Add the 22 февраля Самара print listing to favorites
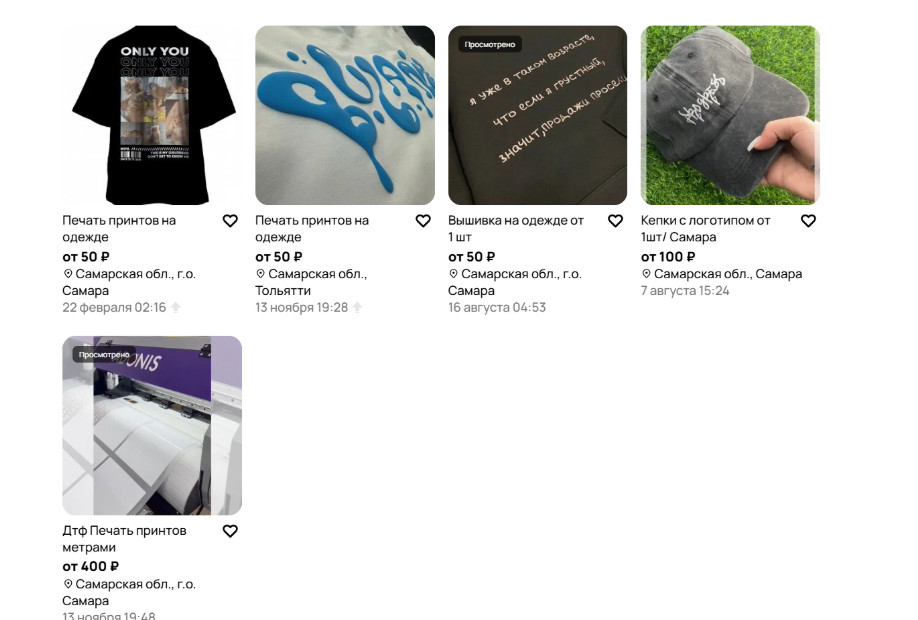This screenshot has width=918, height=620. tap(230, 221)
